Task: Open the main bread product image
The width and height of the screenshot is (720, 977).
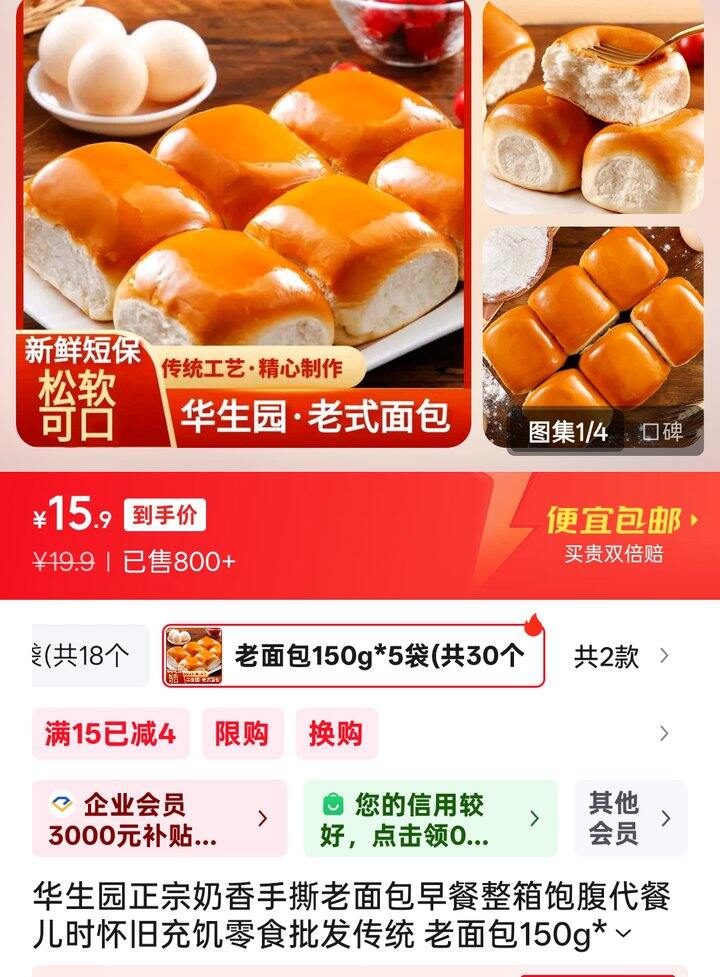Action: [243, 222]
